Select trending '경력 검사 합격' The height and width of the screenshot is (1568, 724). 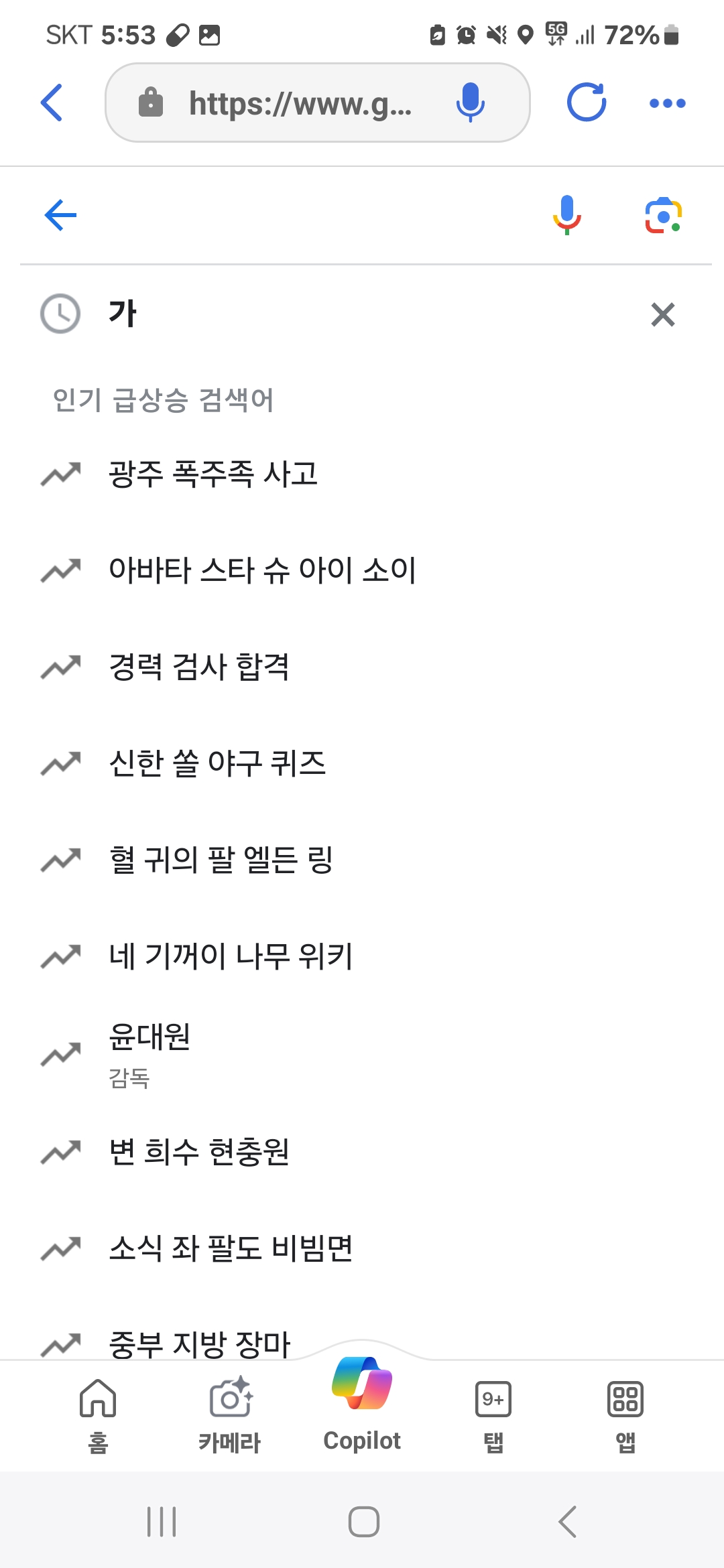tap(199, 667)
